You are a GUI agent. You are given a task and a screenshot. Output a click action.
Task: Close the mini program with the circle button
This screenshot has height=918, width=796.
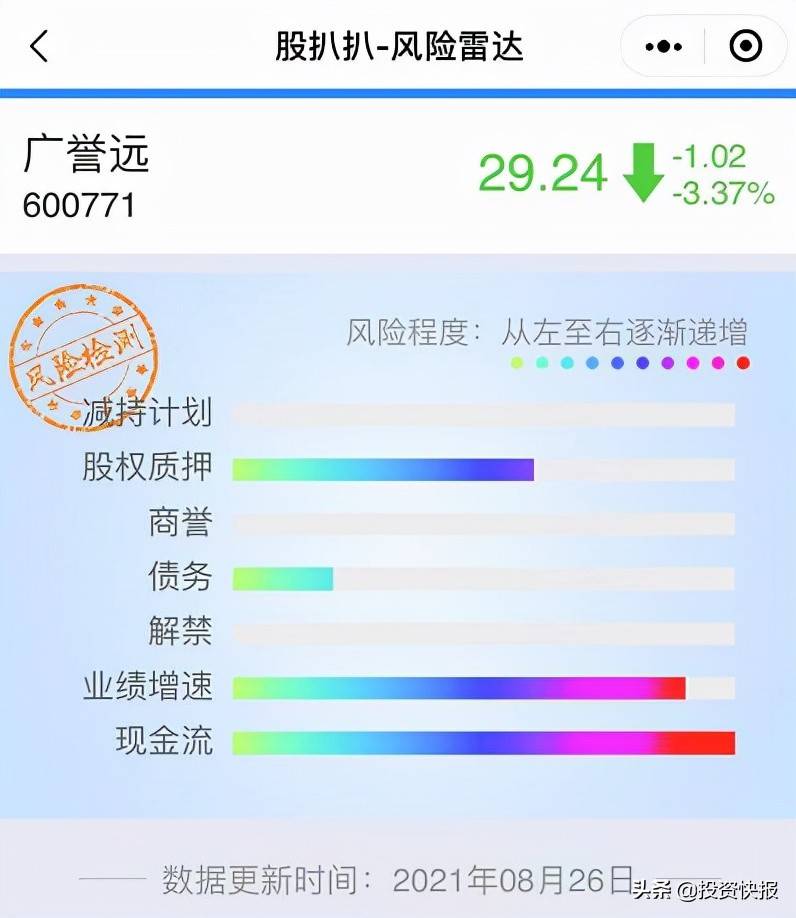click(746, 47)
